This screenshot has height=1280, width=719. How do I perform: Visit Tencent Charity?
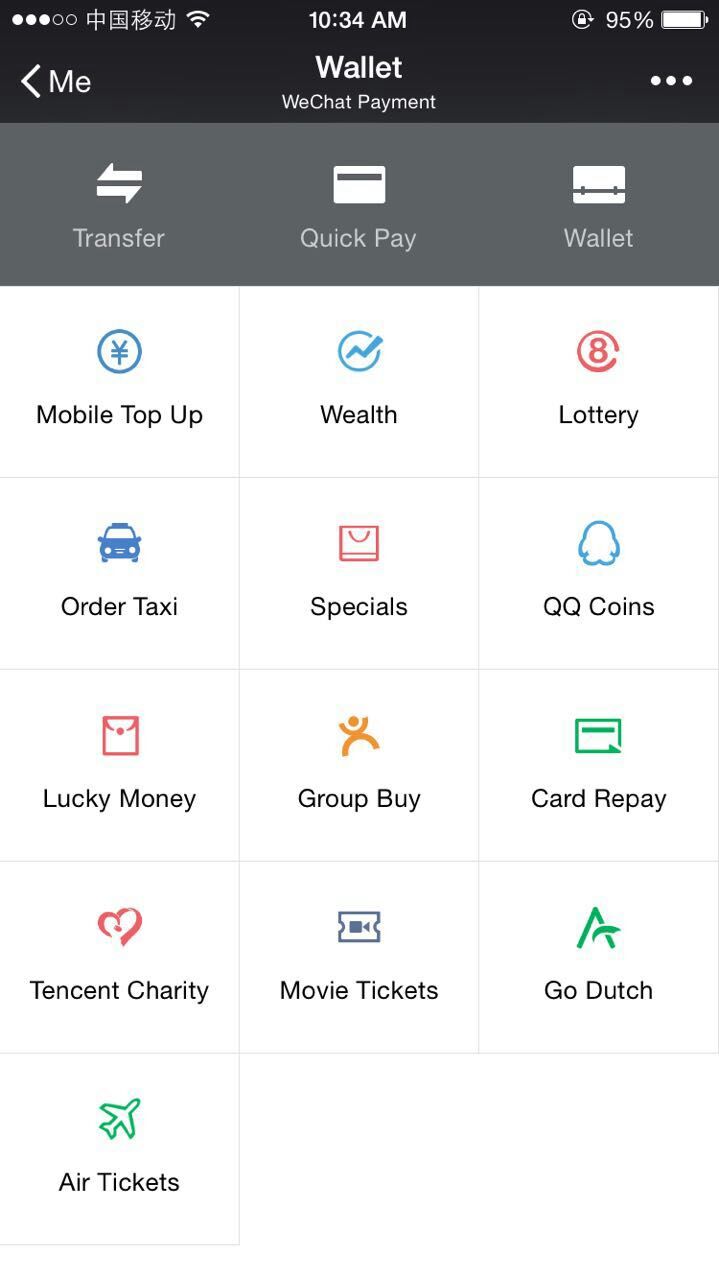pos(119,958)
